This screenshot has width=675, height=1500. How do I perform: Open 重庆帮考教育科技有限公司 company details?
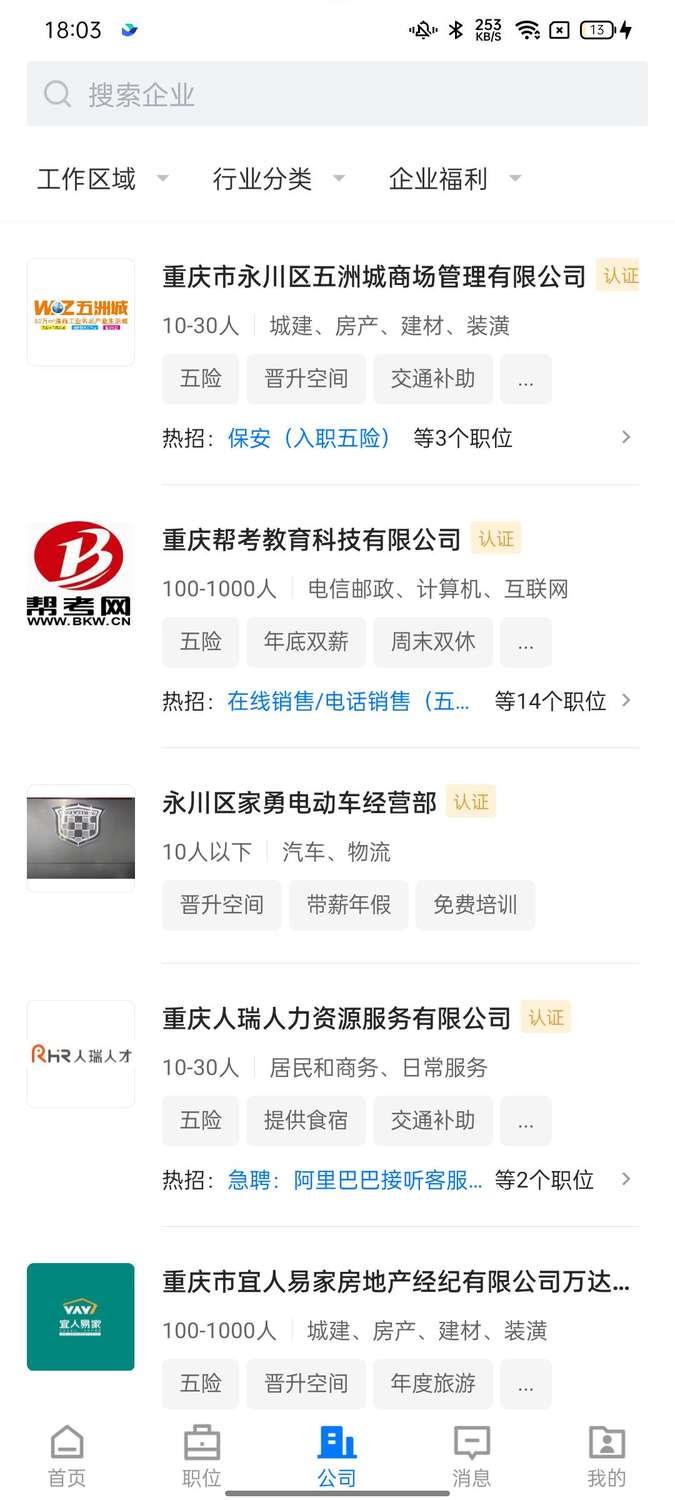pyautogui.click(x=312, y=540)
